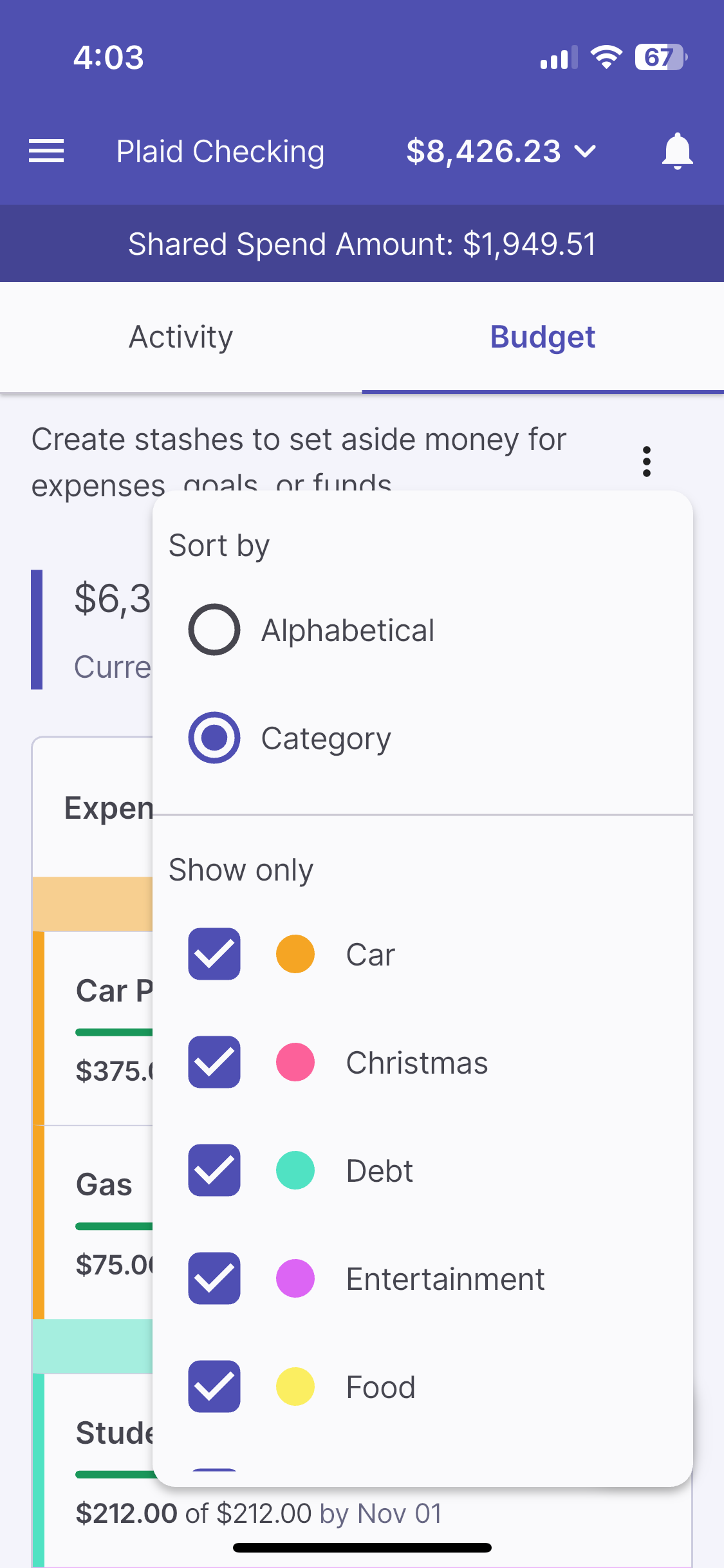Open the notifications bell
The height and width of the screenshot is (1568, 724).
pyautogui.click(x=677, y=151)
